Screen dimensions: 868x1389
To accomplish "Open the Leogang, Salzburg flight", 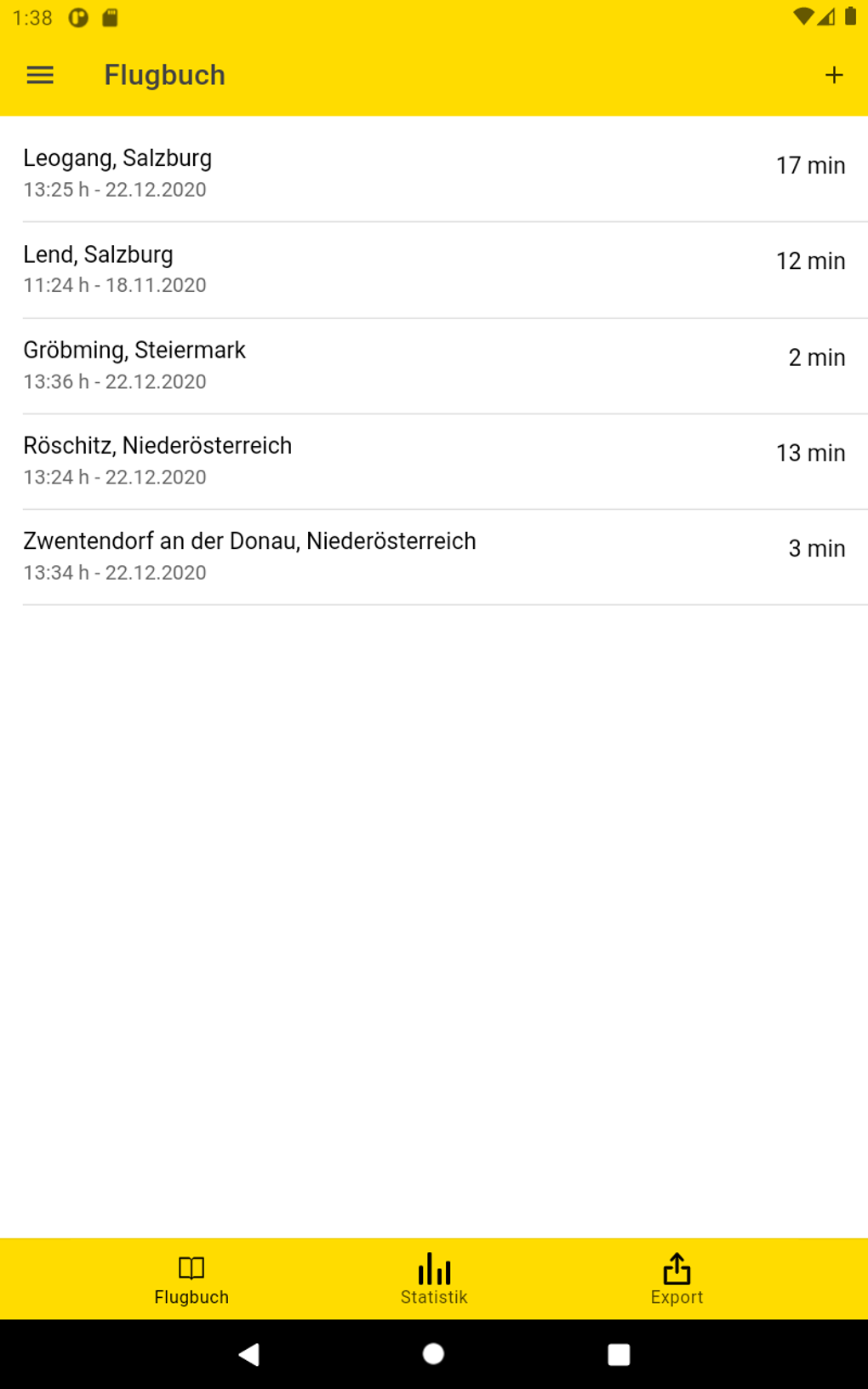I will coord(434,173).
